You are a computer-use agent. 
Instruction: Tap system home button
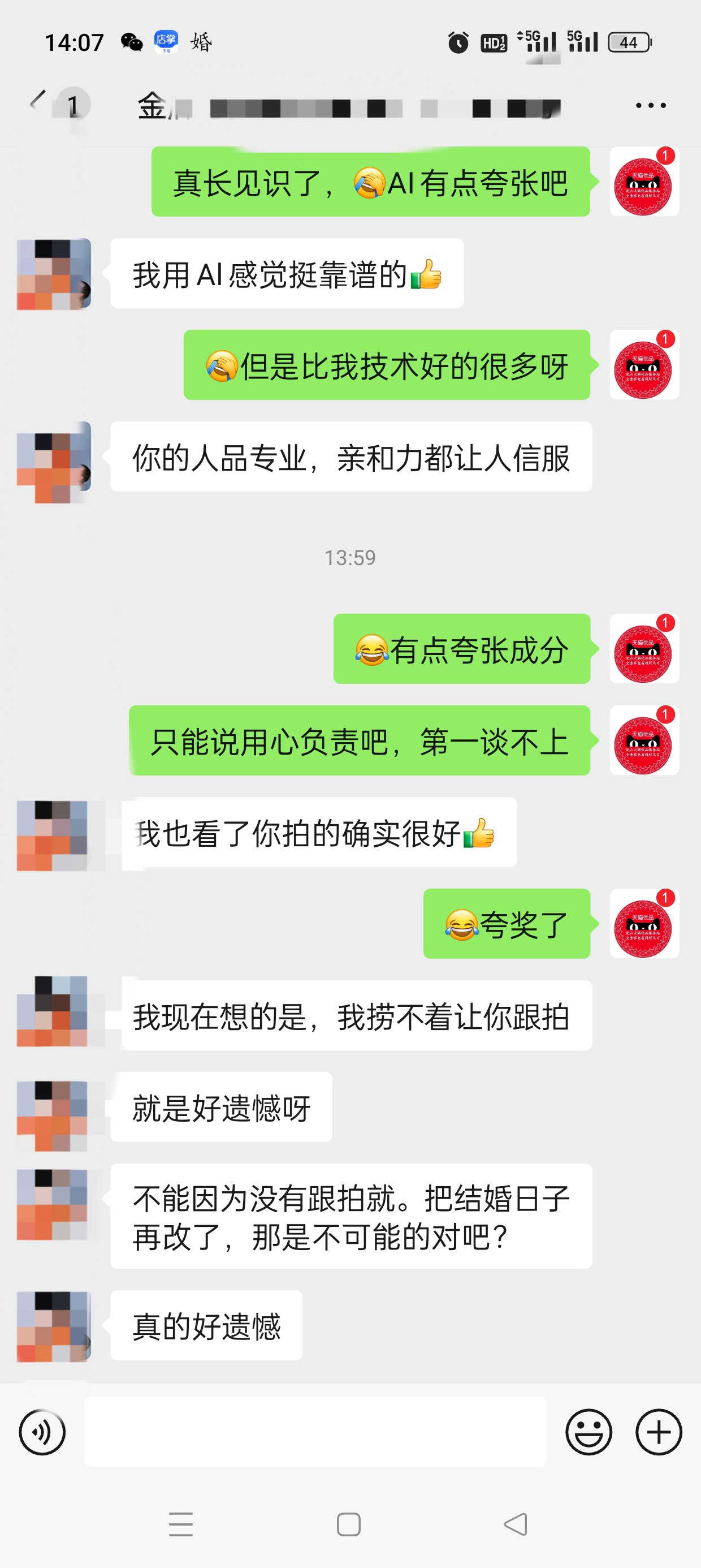pos(349,1524)
